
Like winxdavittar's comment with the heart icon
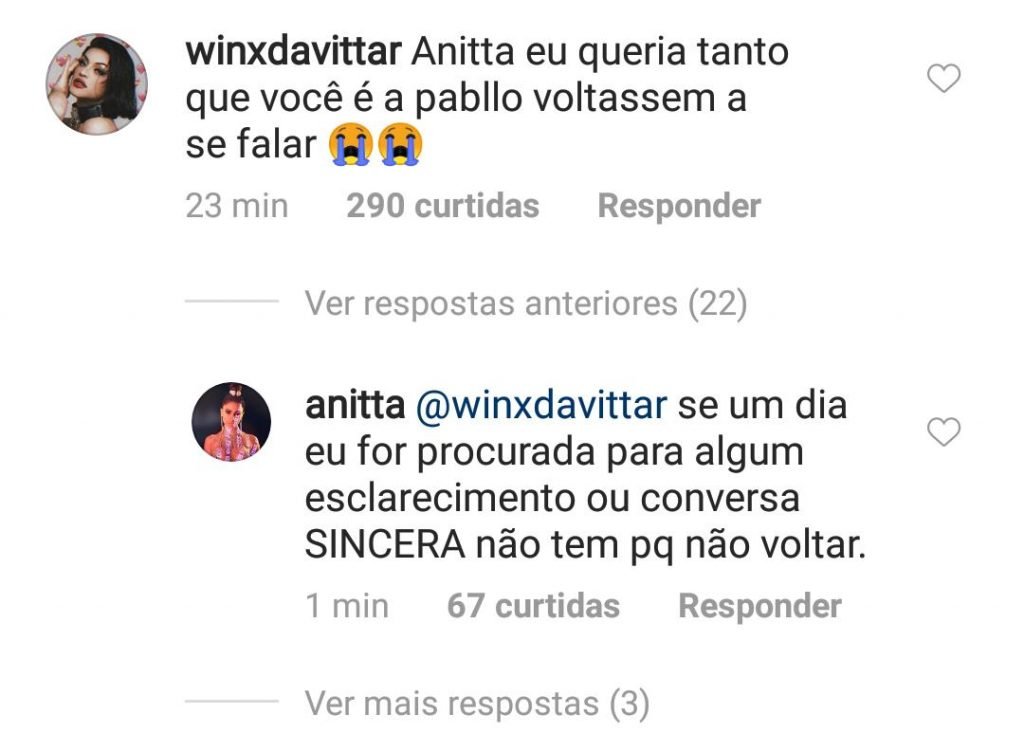pos(944,78)
